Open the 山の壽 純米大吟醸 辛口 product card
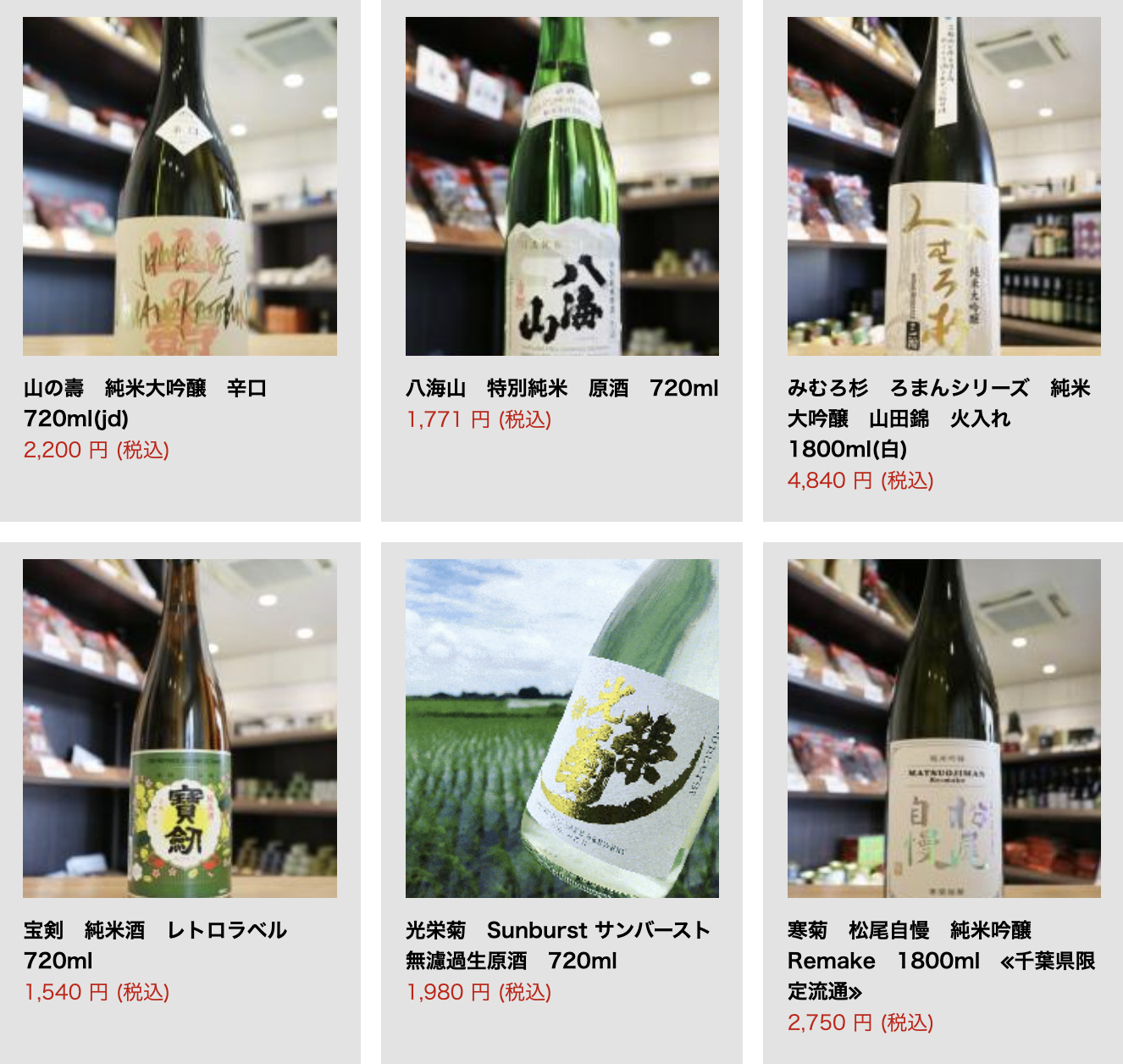This screenshot has width=1123, height=1064. 180,186
